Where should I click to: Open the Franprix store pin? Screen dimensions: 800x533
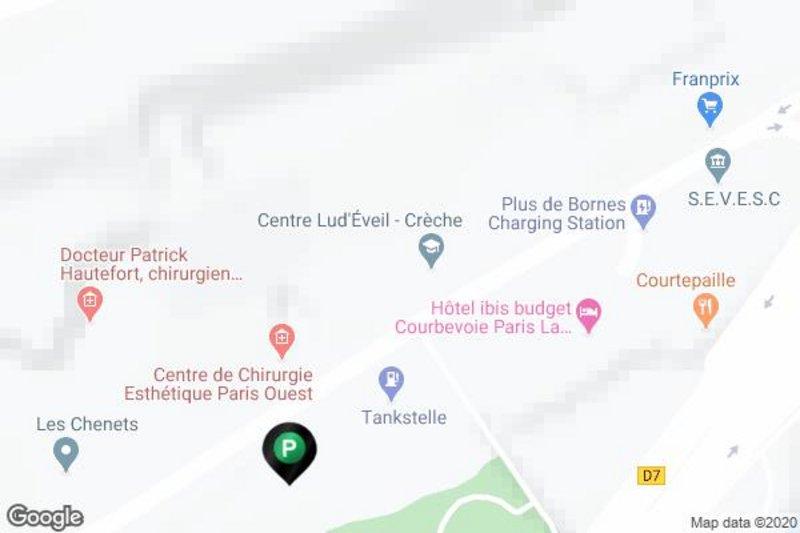tap(710, 106)
